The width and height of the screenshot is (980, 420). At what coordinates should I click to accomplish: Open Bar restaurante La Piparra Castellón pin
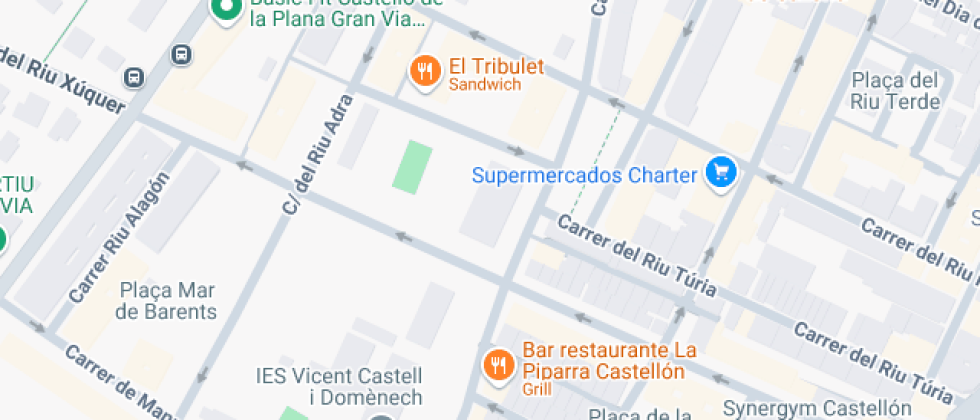coord(497,364)
